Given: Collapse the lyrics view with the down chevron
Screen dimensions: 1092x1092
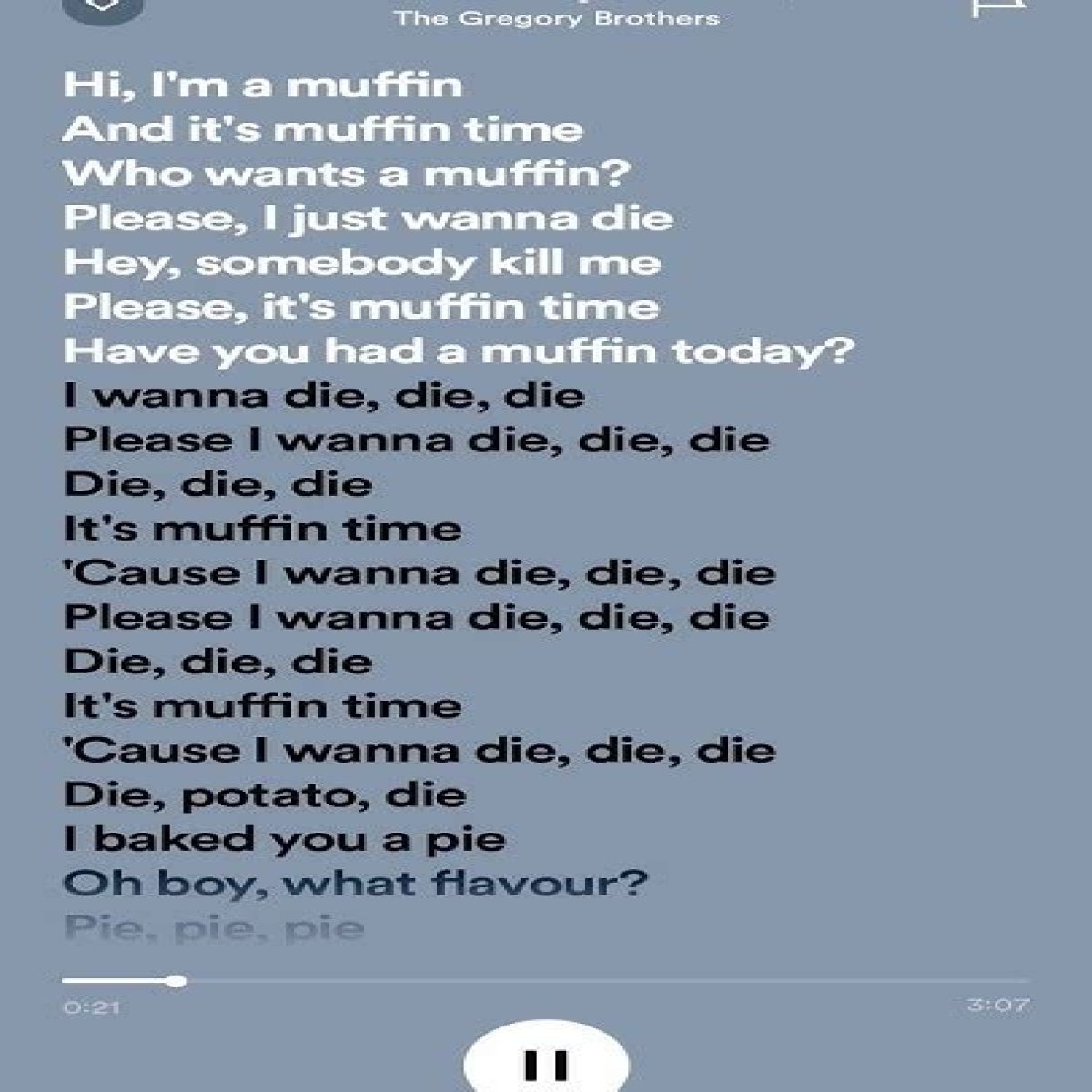Looking at the screenshot, I should [x=104, y=7].
